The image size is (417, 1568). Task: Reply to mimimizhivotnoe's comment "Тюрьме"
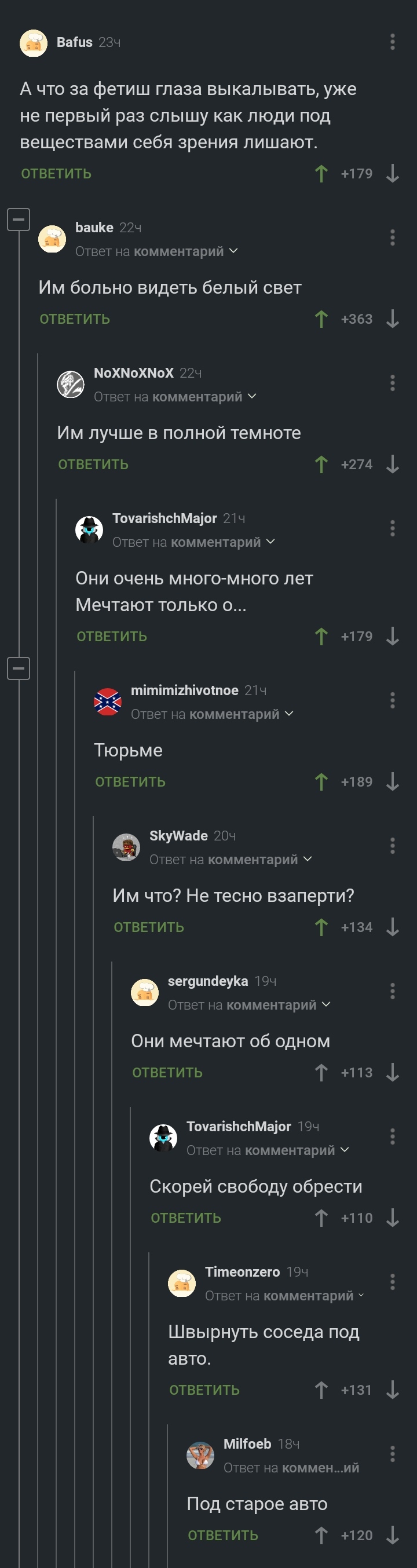[130, 781]
